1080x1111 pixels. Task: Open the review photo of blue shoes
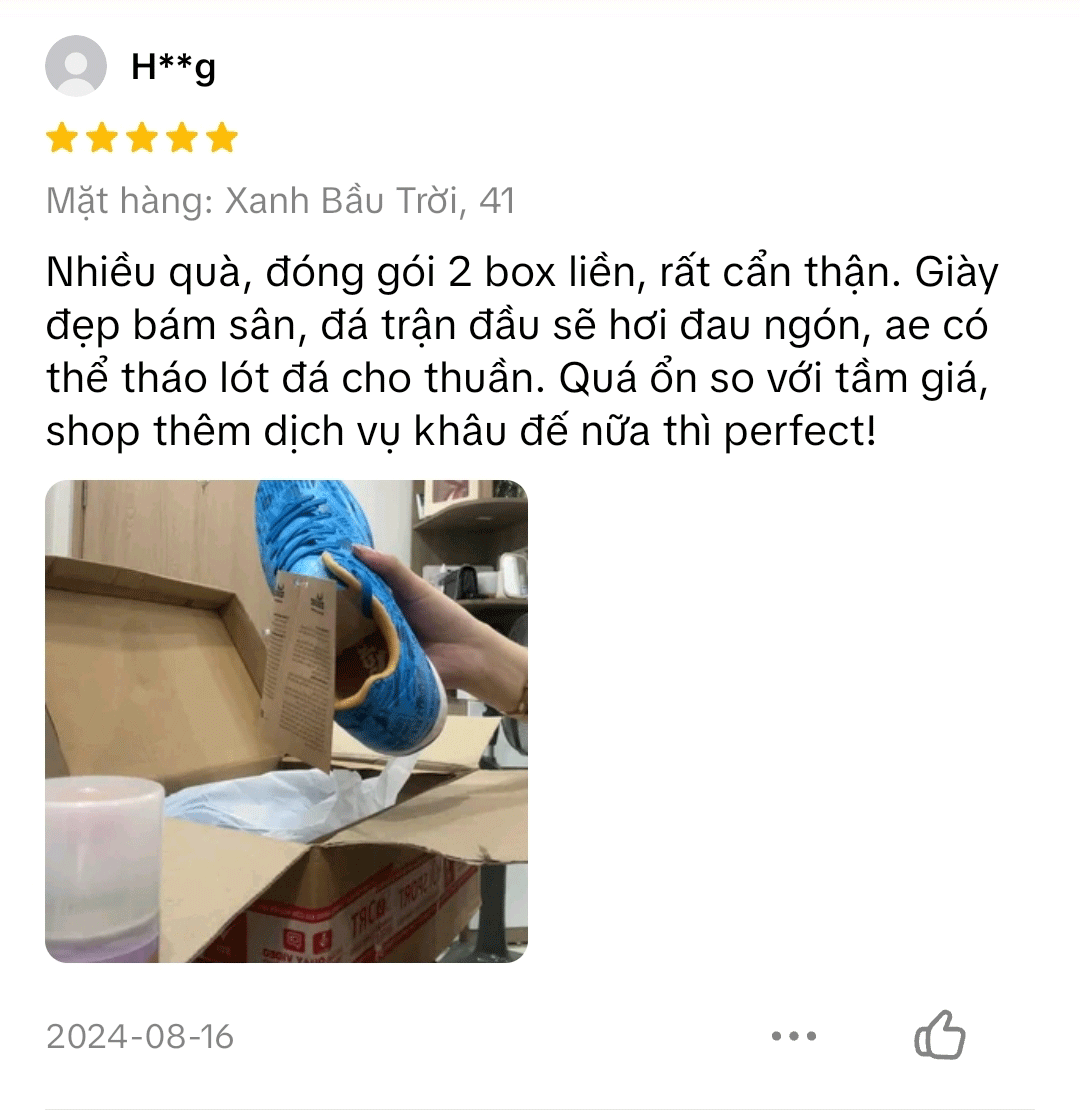tap(286, 721)
